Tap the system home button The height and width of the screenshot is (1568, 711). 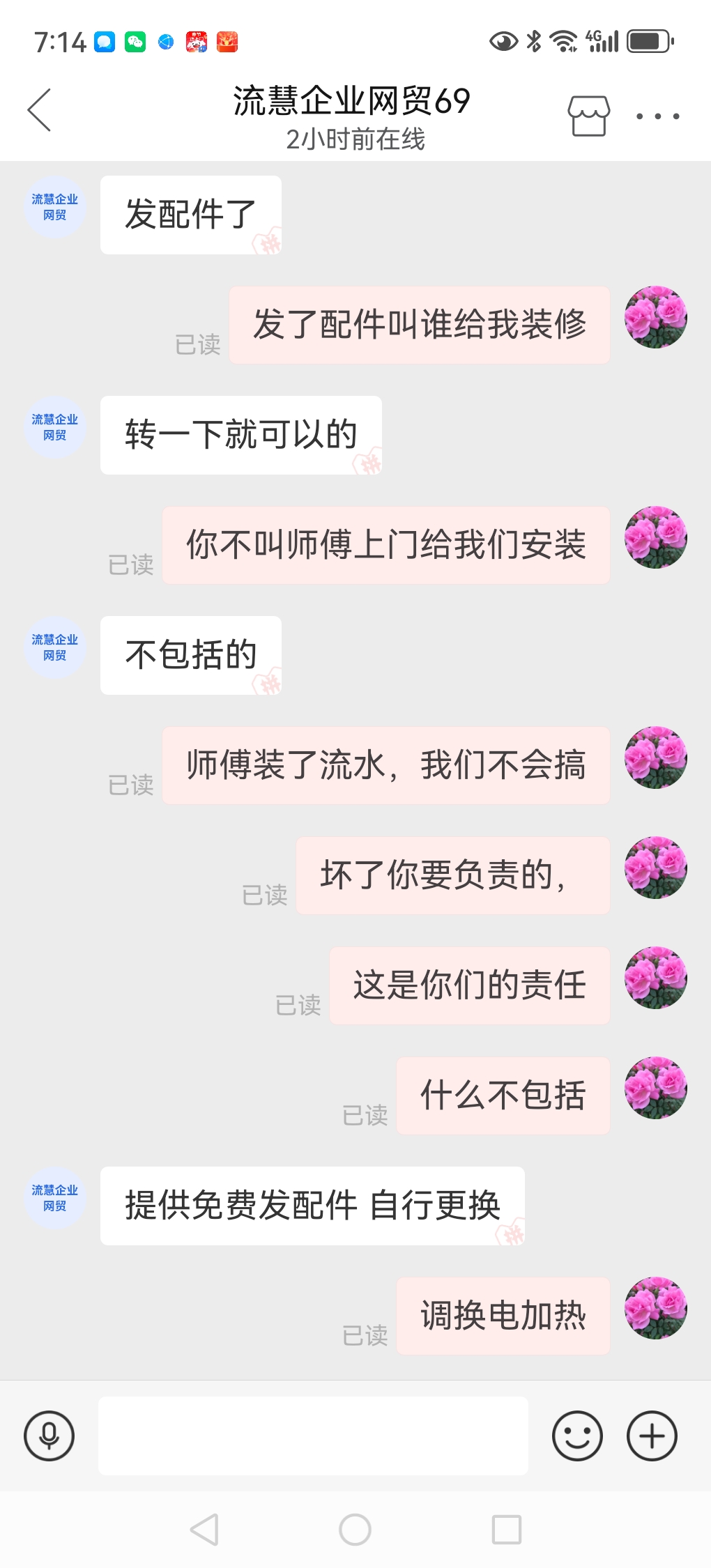(x=355, y=1530)
